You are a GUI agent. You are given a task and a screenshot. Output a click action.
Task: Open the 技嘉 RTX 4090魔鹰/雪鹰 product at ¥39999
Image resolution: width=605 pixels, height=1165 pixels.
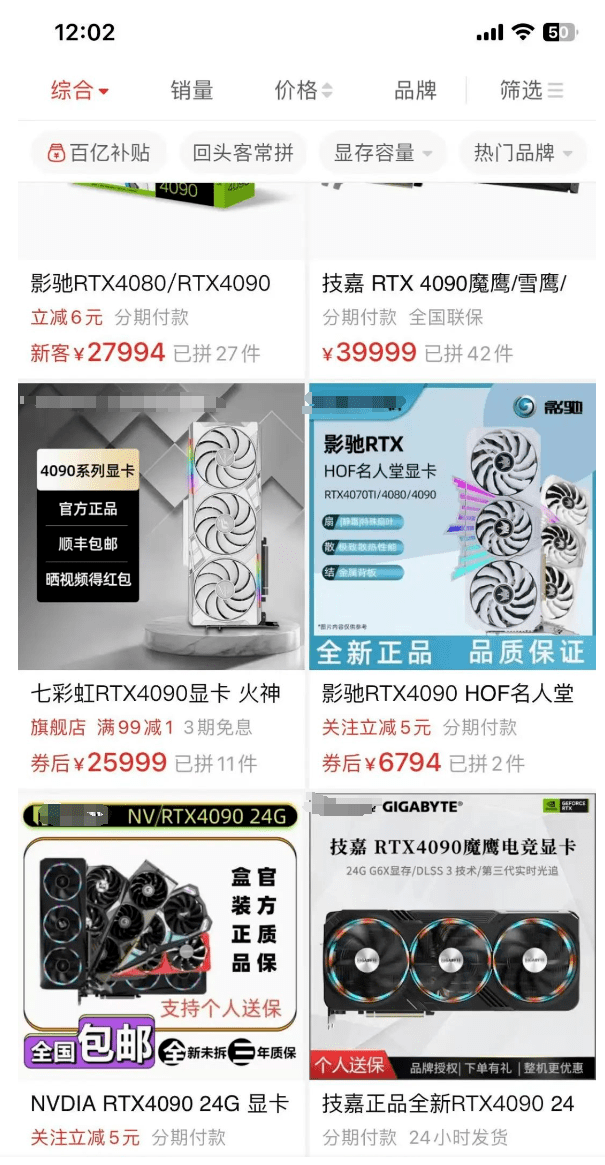coord(451,283)
